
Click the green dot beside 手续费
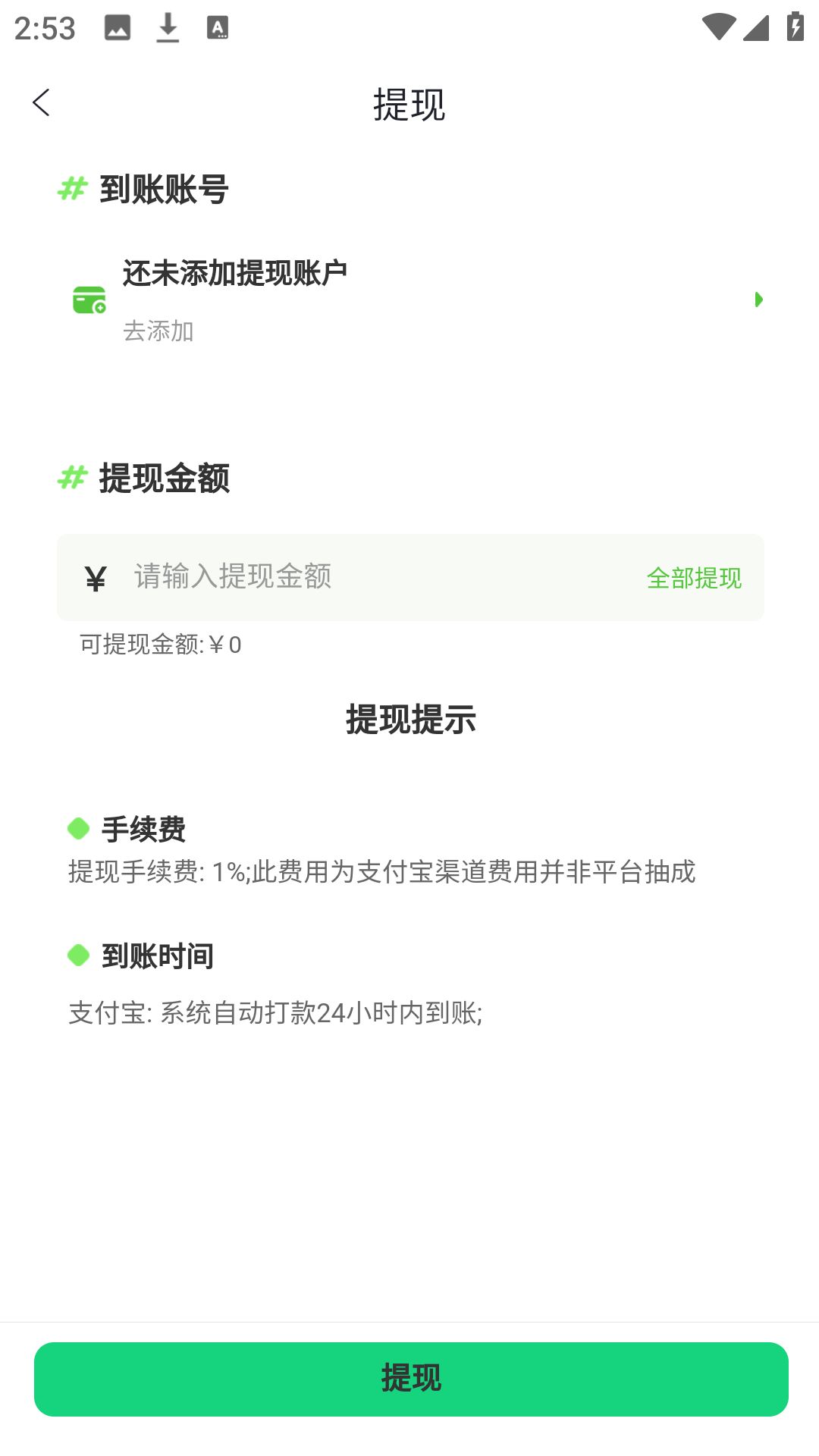77,830
